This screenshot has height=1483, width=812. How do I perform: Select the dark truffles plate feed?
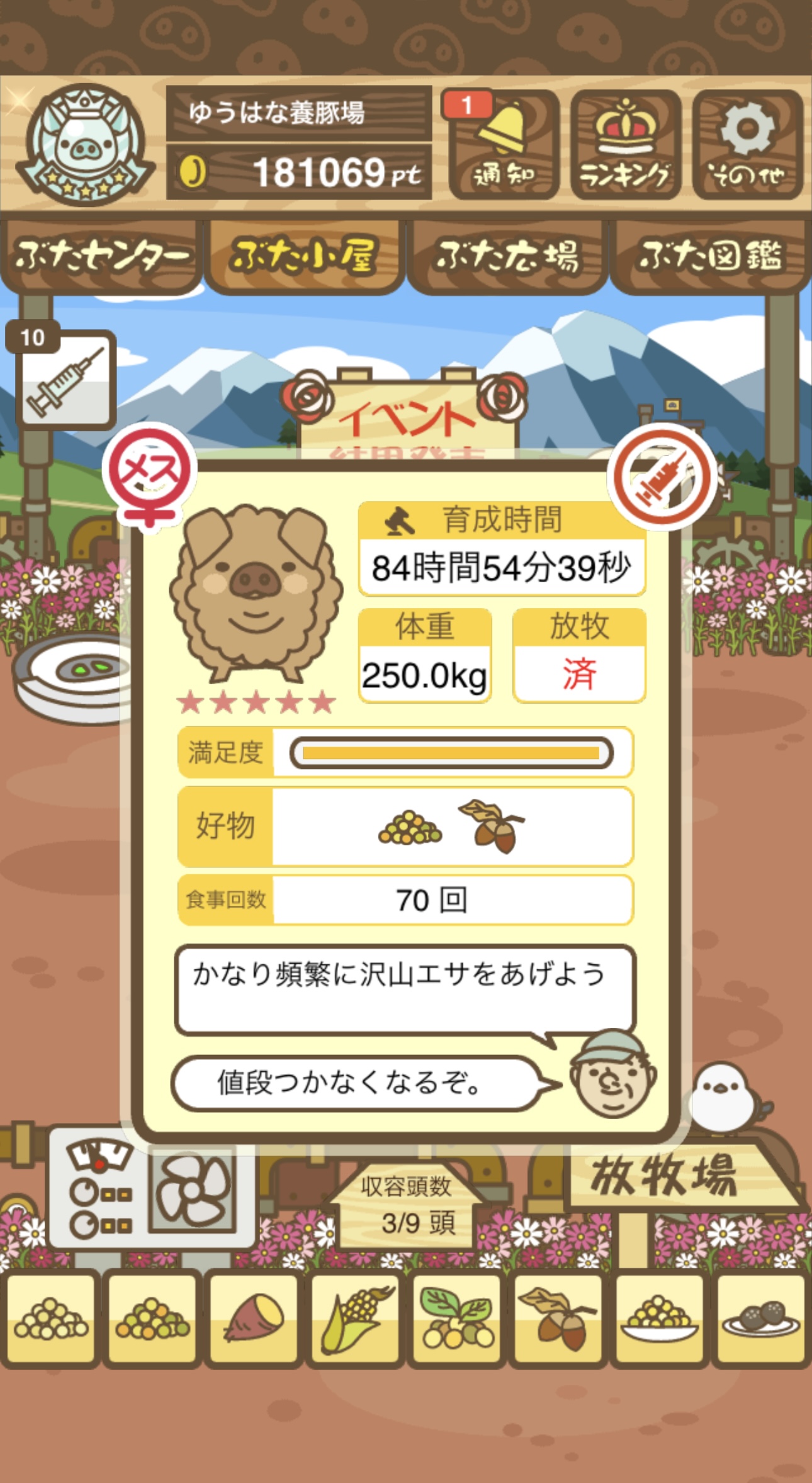click(760, 1318)
